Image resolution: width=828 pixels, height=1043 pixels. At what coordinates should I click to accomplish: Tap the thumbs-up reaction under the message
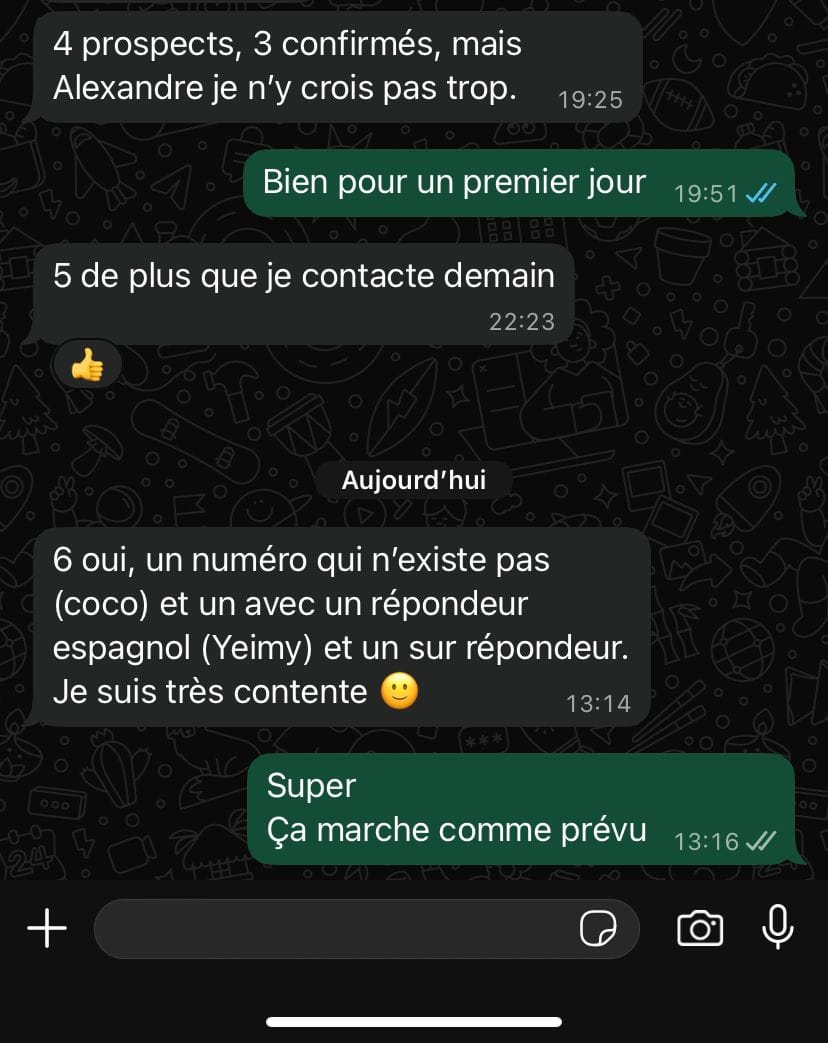pos(87,368)
